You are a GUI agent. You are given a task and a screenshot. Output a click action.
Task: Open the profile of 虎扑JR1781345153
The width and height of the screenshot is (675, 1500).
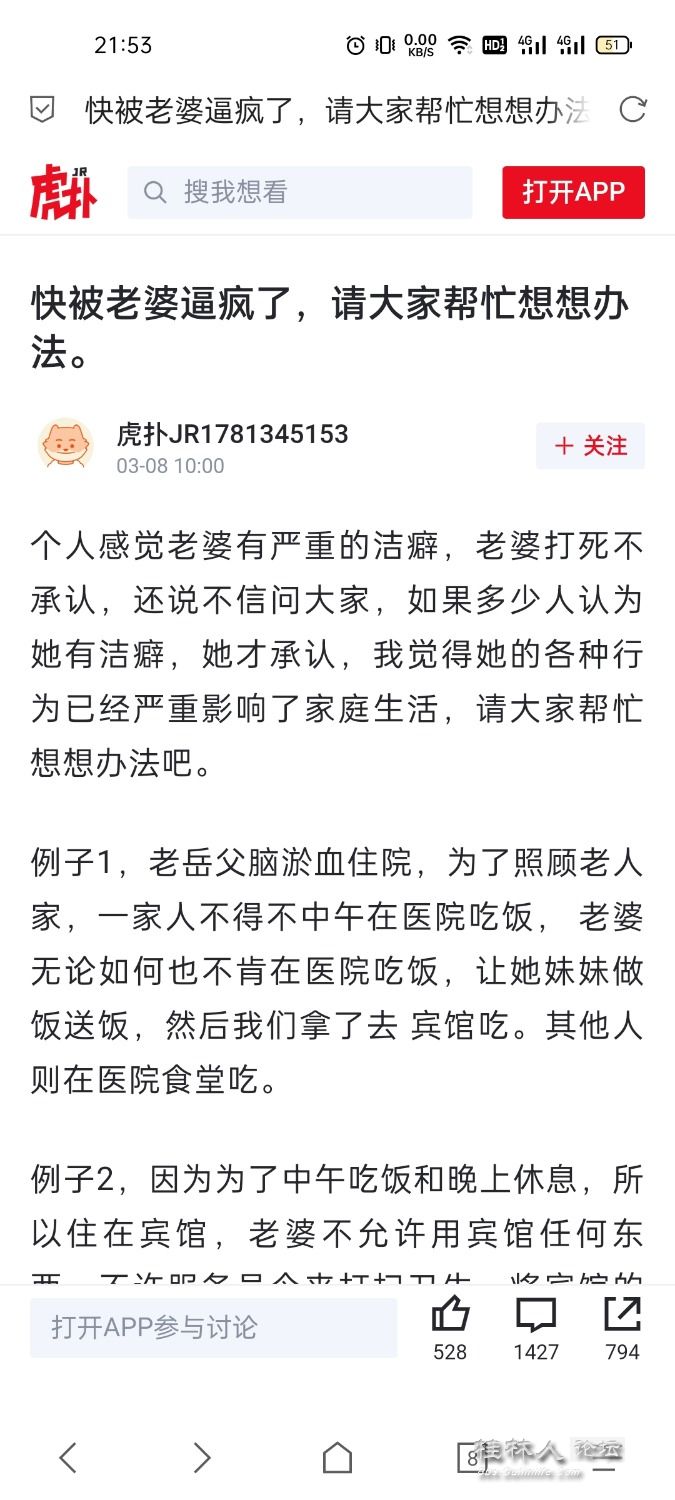tap(232, 434)
